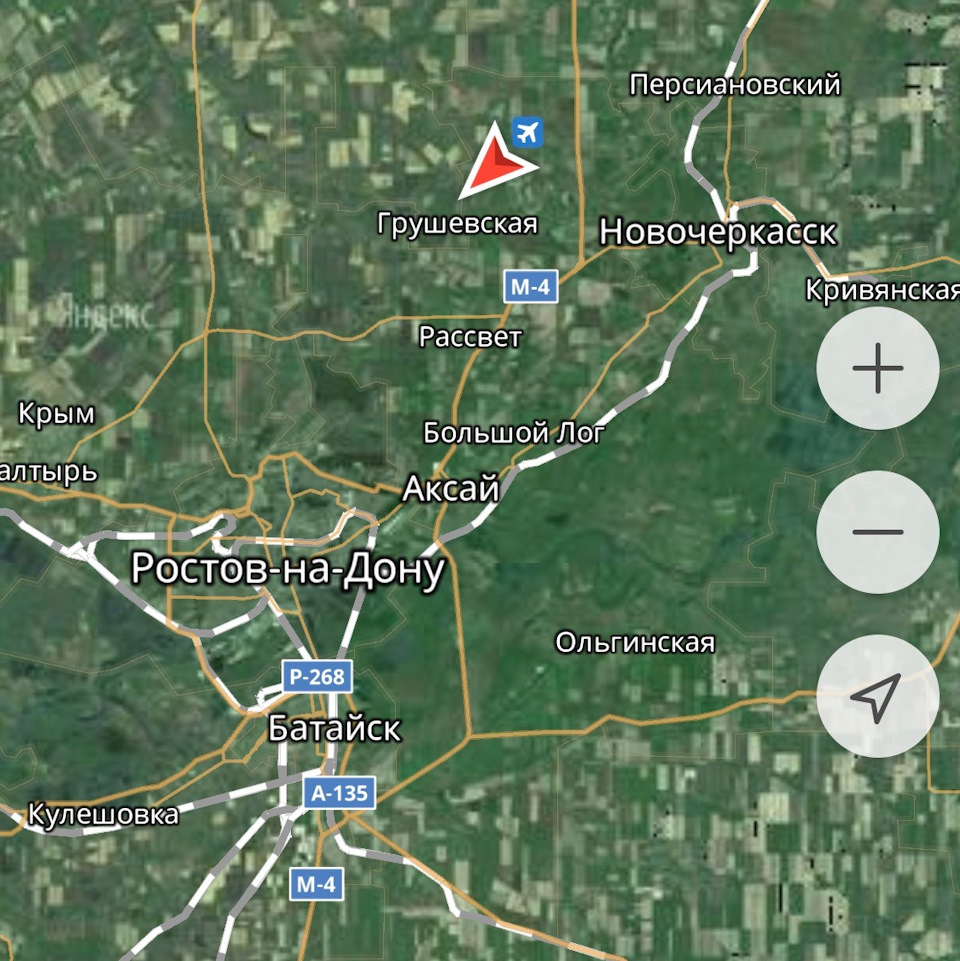Center map on my current location
The width and height of the screenshot is (960, 961).
[x=877, y=696]
